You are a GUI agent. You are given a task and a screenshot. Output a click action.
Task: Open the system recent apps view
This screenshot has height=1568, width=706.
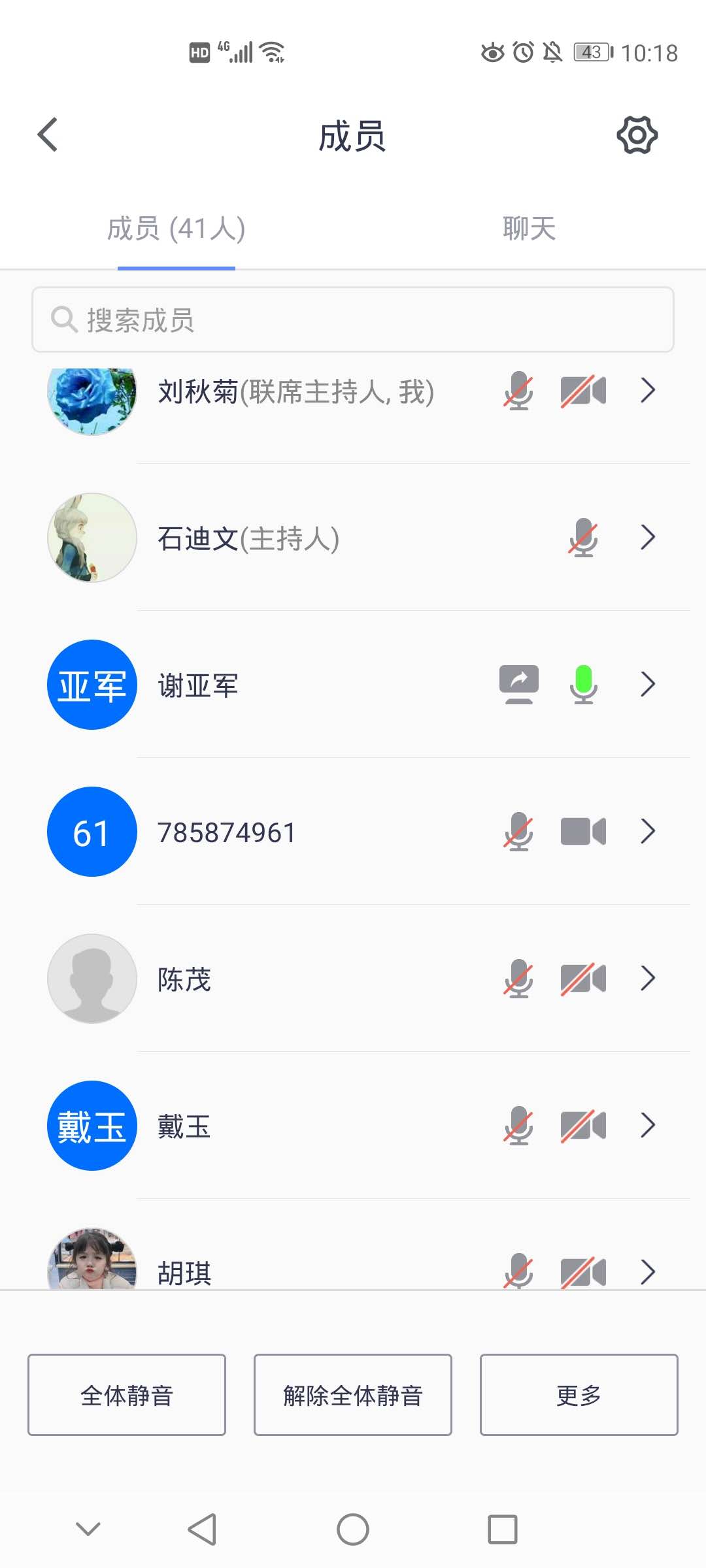click(503, 1529)
